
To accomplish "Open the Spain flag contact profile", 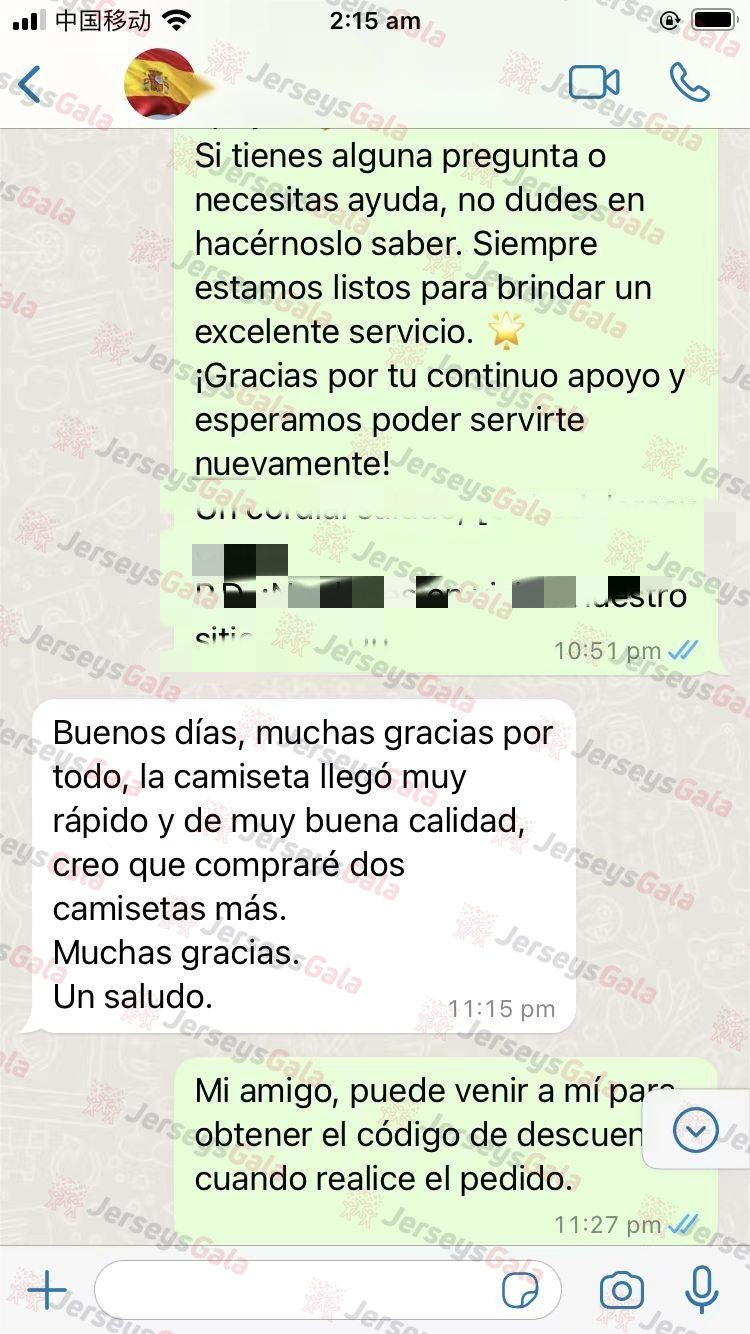I will (160, 84).
